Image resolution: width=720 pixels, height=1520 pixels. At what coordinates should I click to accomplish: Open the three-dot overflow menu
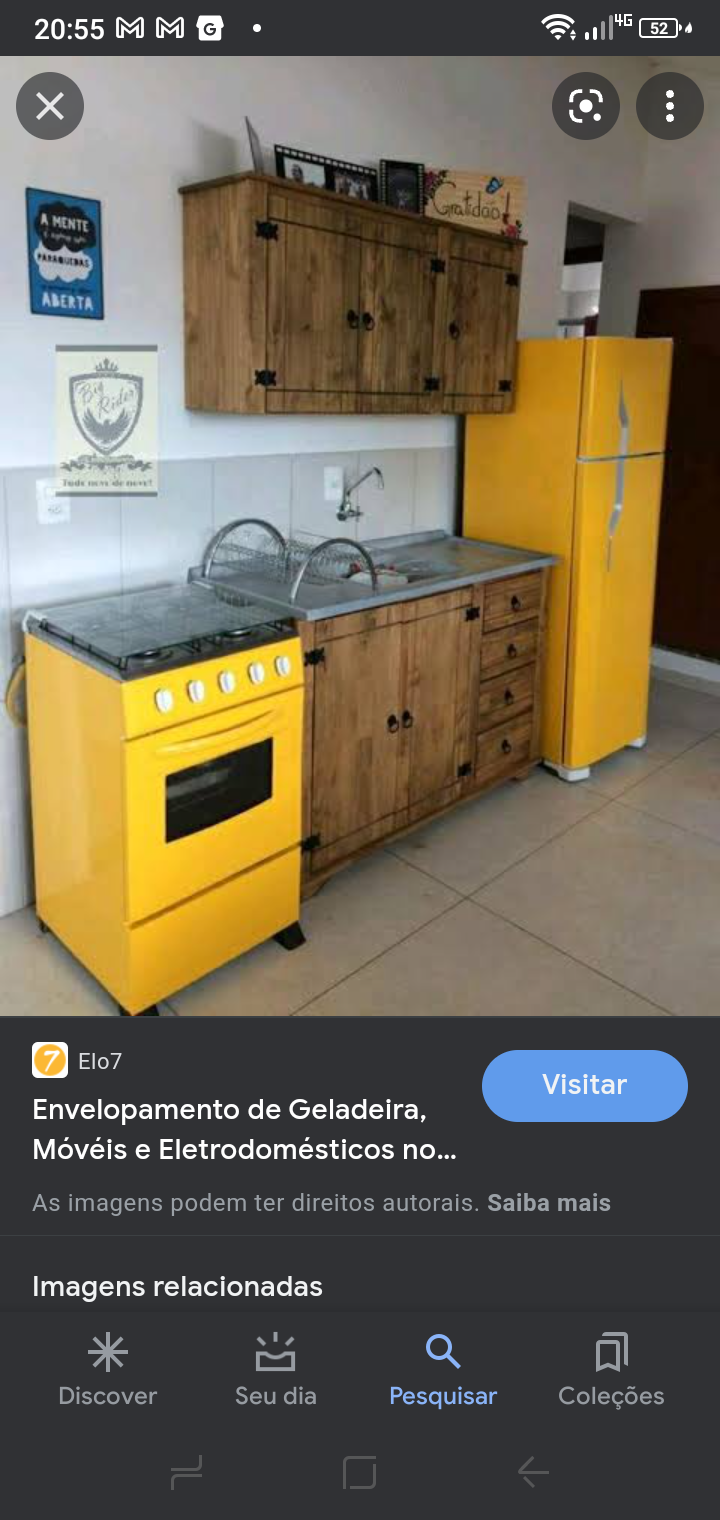pyautogui.click(x=670, y=106)
